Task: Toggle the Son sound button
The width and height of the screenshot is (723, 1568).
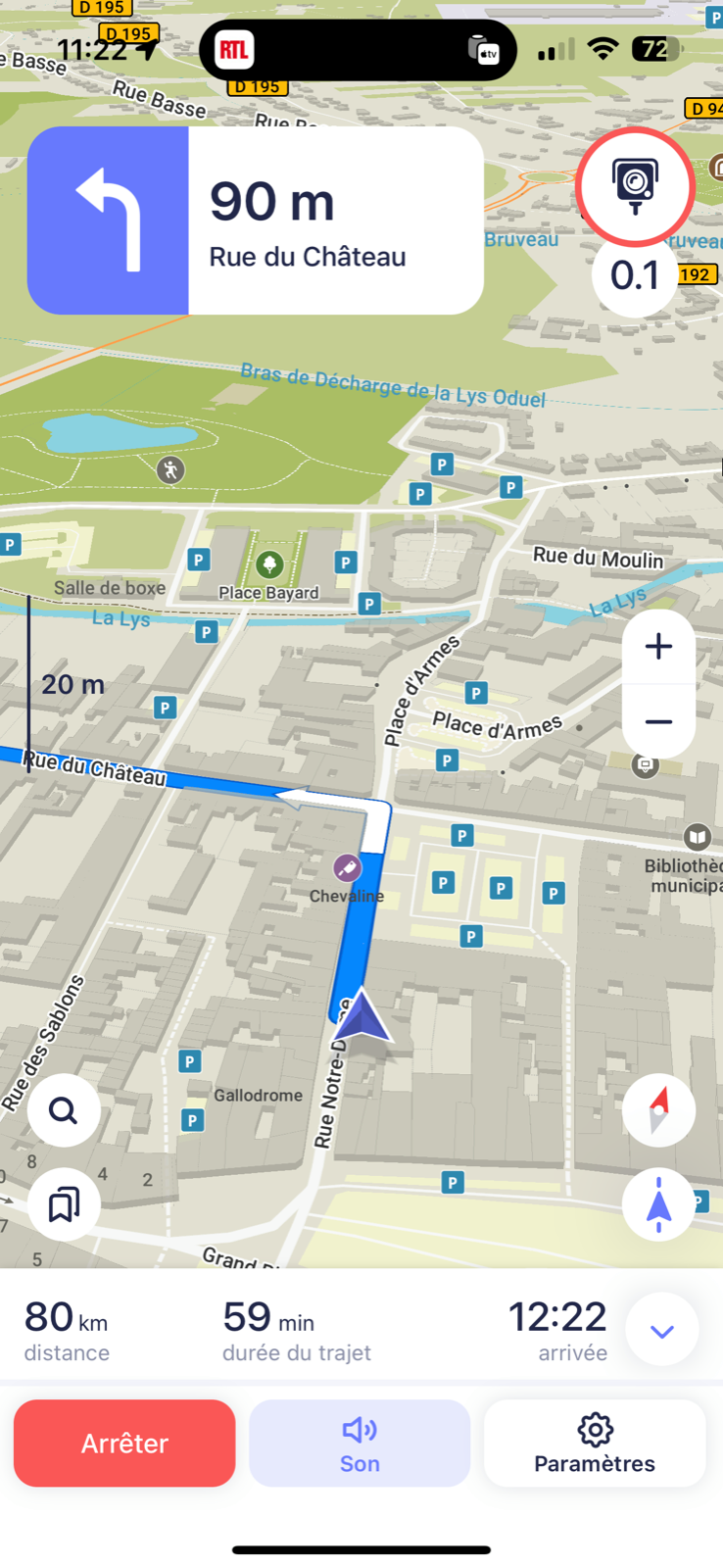Action: [360, 1443]
